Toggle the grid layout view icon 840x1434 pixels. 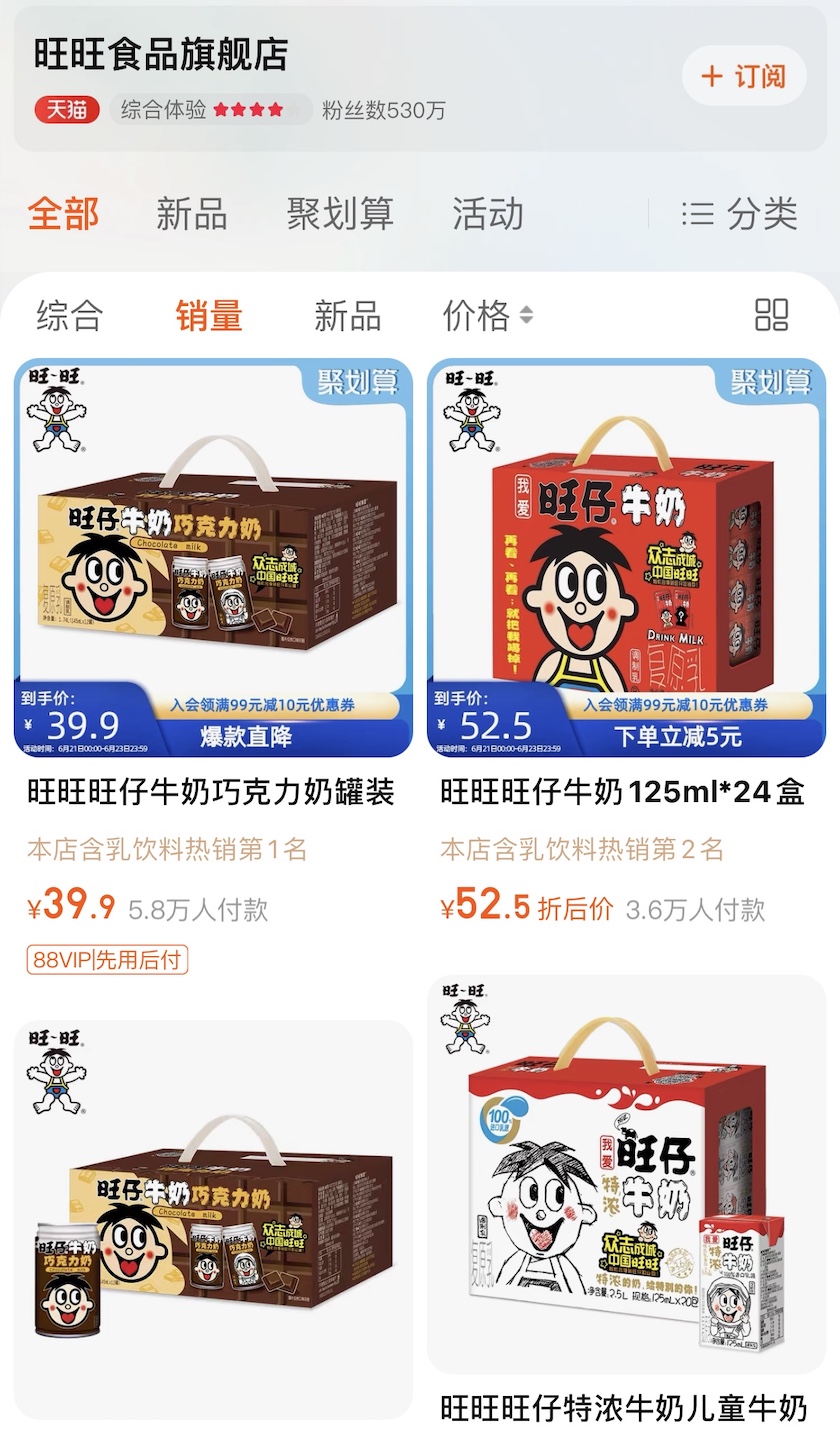pos(771,315)
